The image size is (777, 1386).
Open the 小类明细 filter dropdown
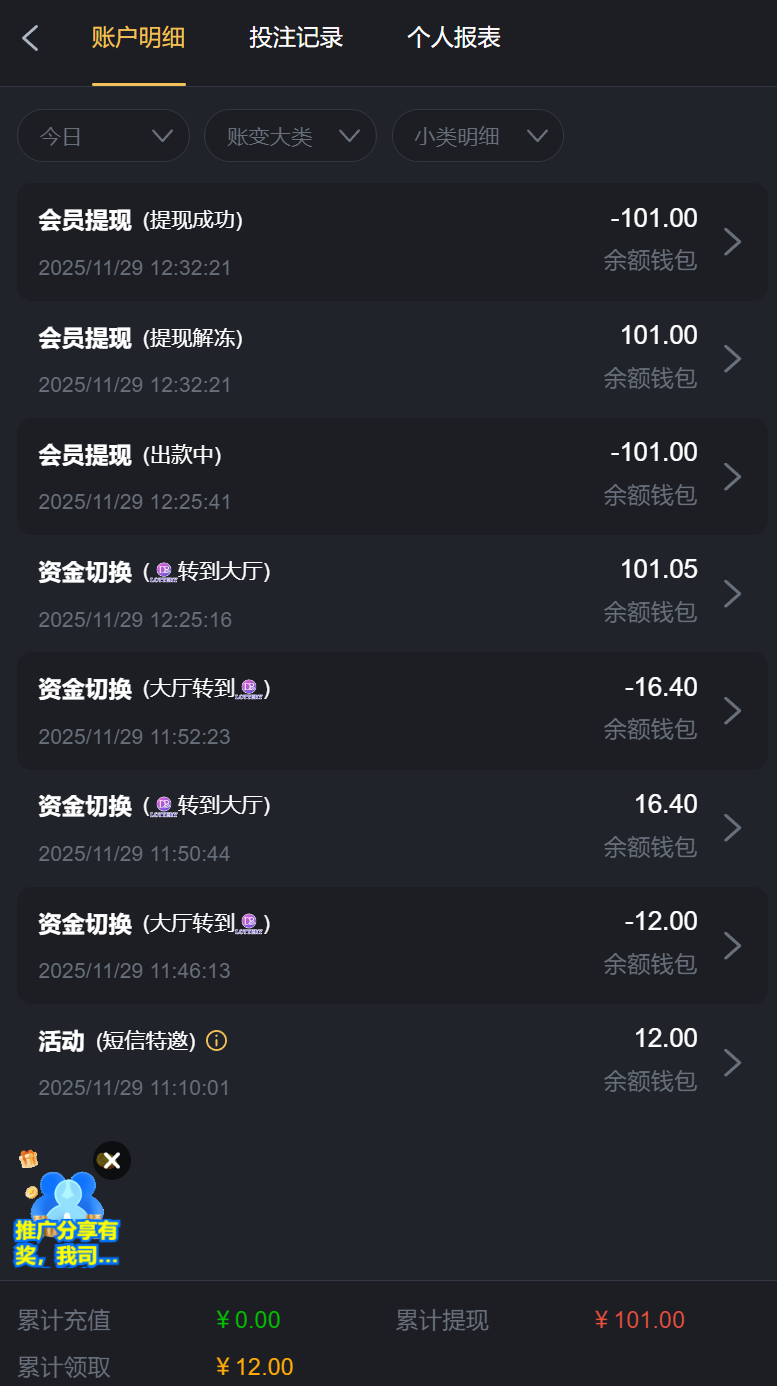(x=478, y=136)
